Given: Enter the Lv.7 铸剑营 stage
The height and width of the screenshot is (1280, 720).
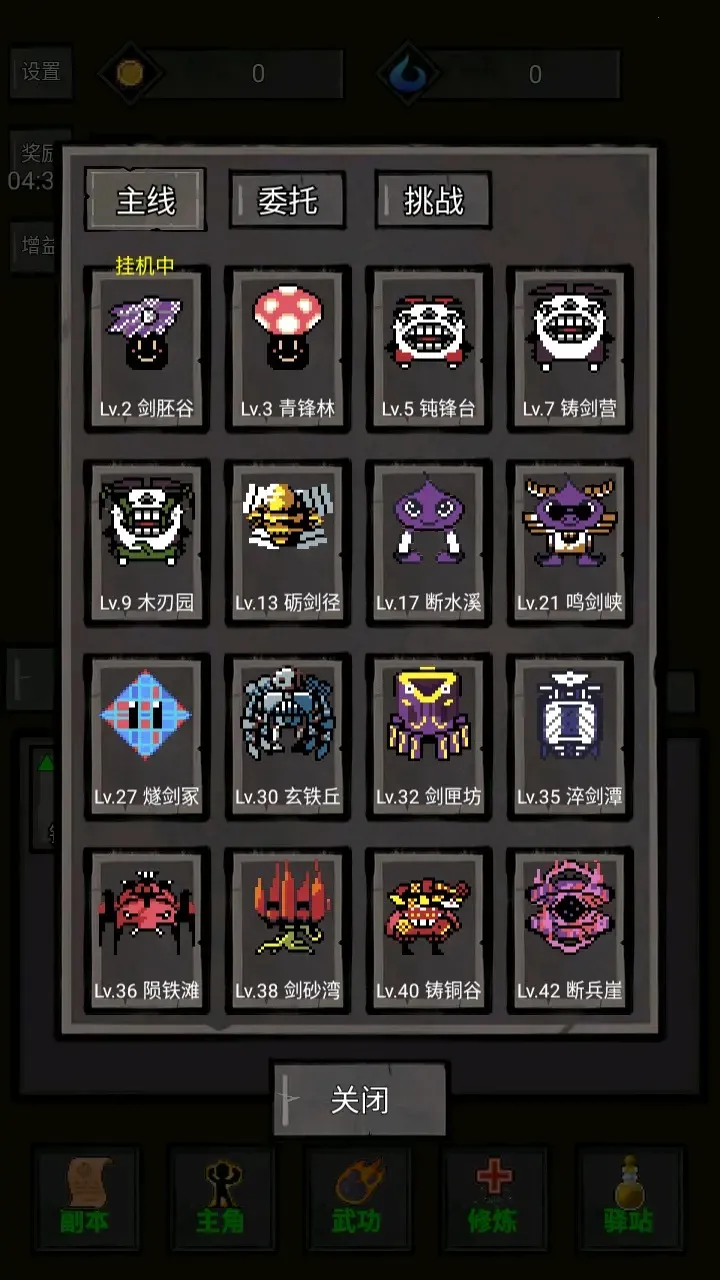Looking at the screenshot, I should point(569,349).
